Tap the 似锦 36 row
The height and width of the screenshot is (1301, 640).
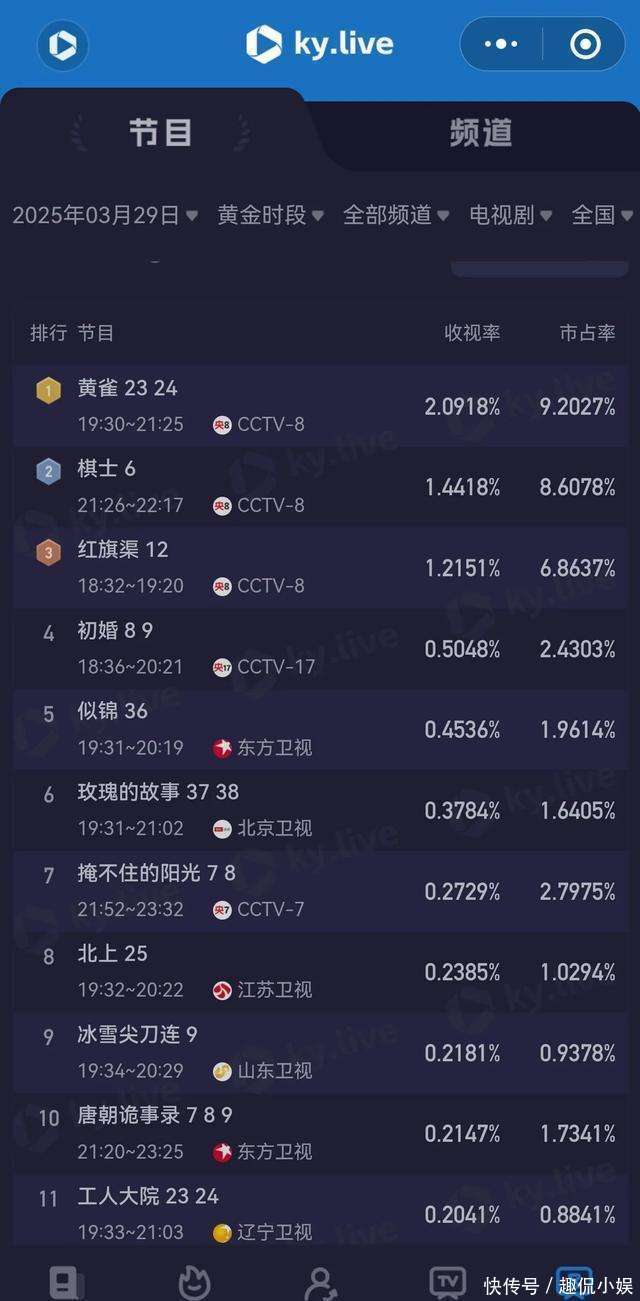[x=320, y=729]
